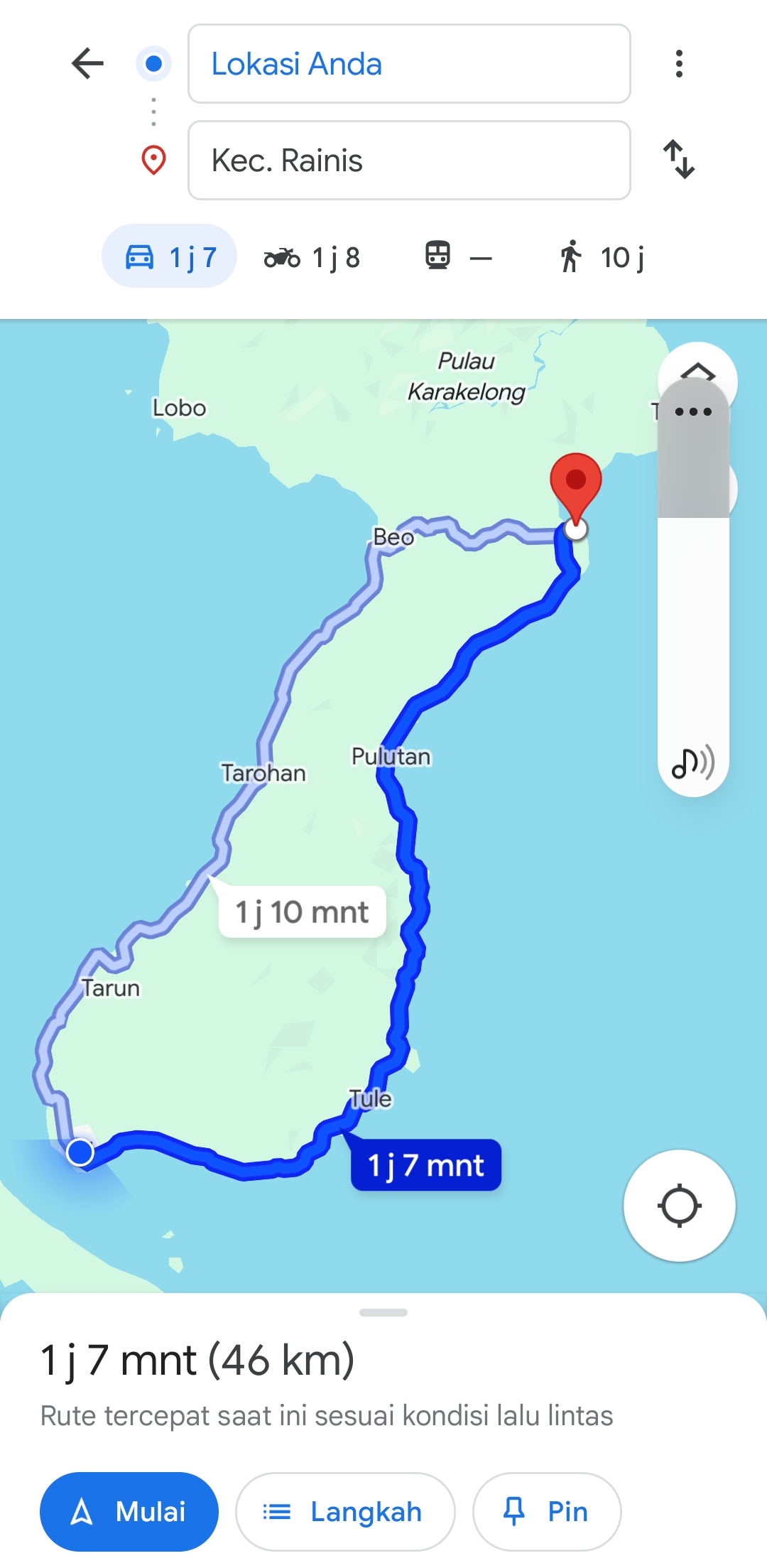Open the three-dot overflow menu

point(679,63)
